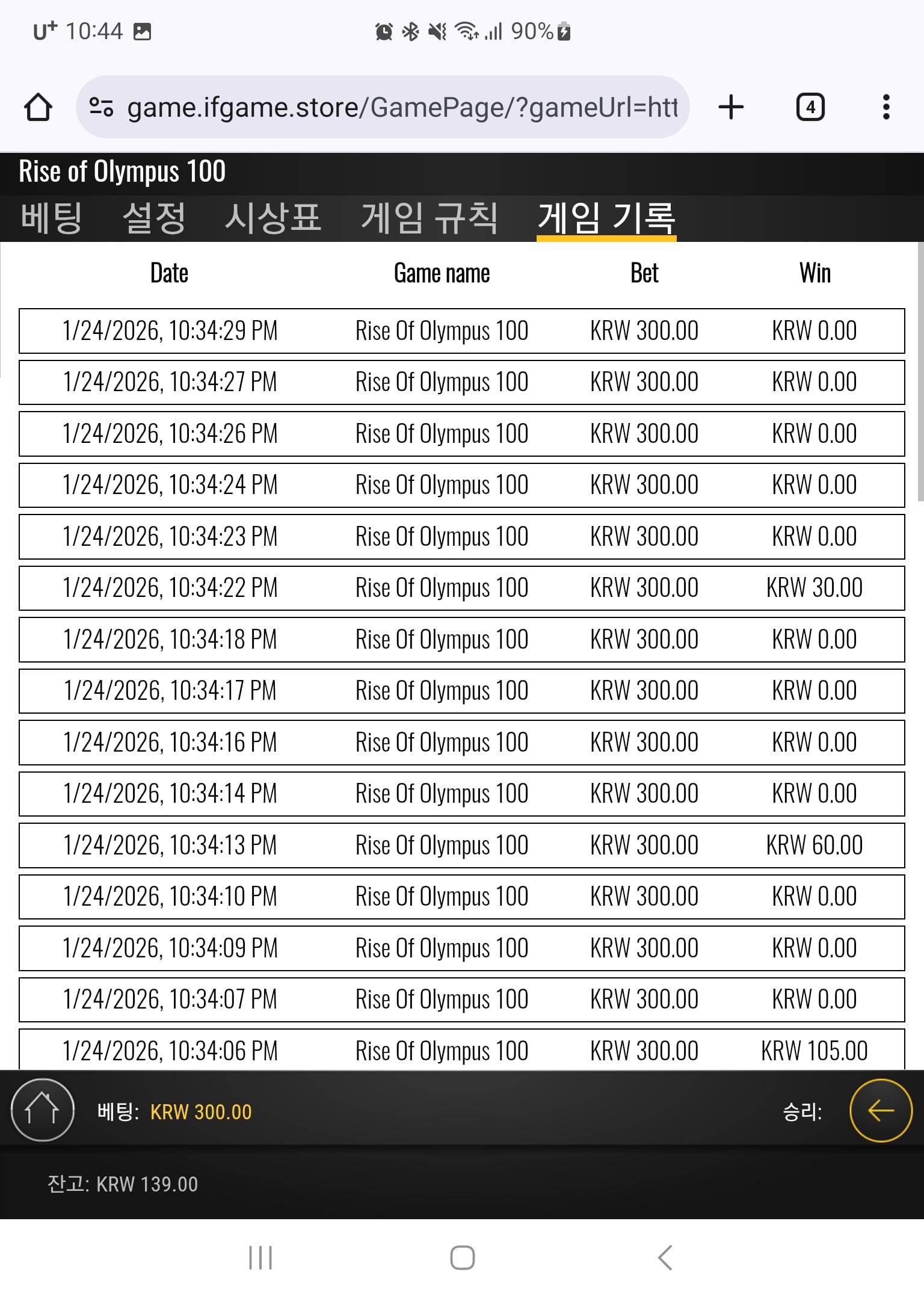
Task: Return to the game with the yellow arrow
Action: tap(880, 1110)
